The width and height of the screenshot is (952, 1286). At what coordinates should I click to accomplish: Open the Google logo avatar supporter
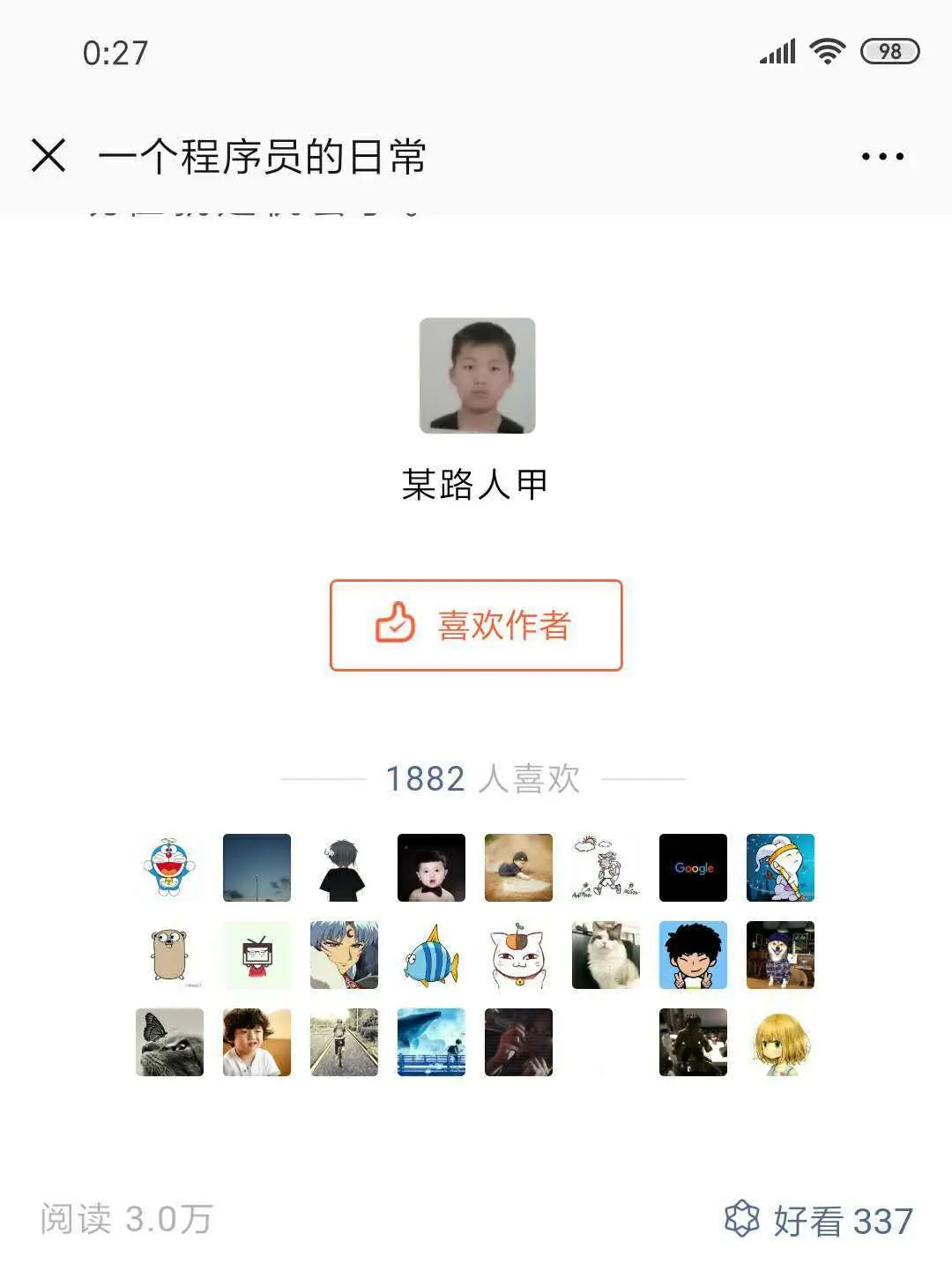[693, 867]
